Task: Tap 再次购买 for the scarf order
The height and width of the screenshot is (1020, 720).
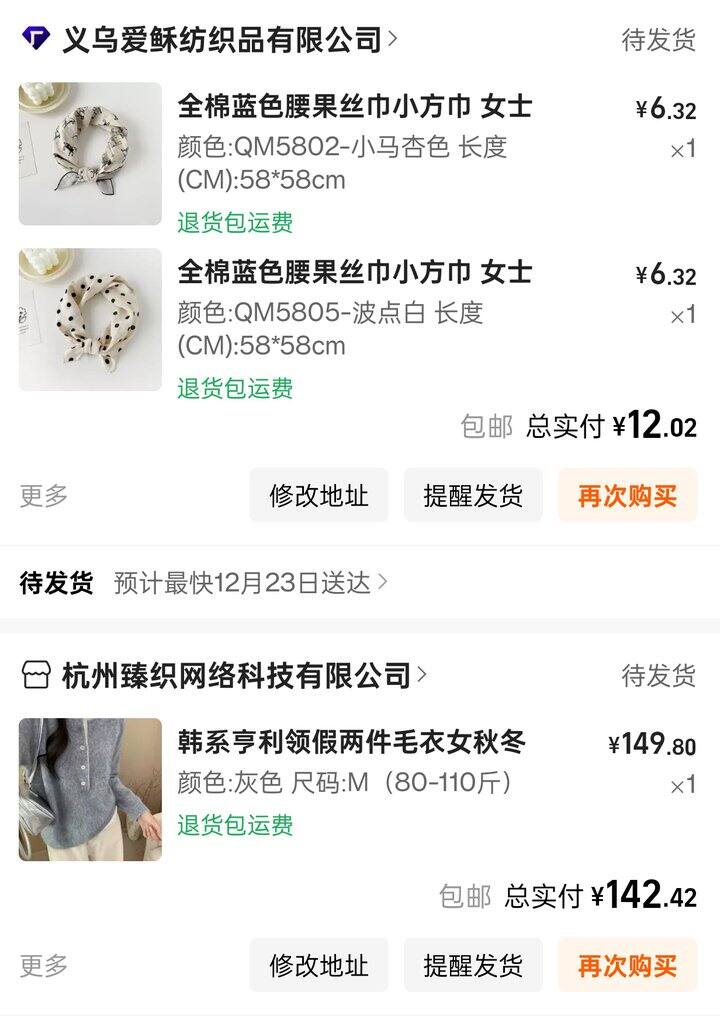Action: click(x=627, y=495)
